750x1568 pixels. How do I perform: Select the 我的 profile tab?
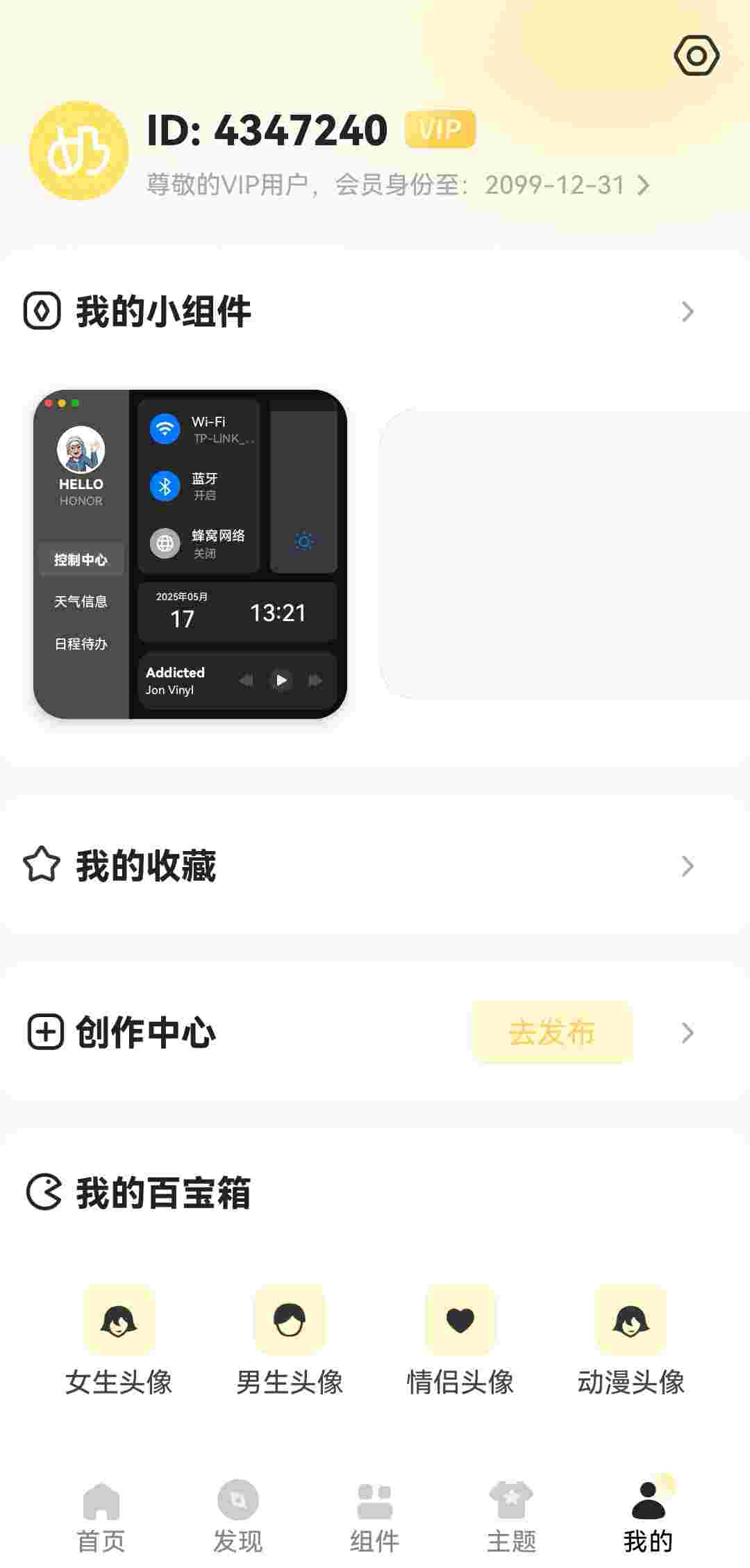[648, 1516]
